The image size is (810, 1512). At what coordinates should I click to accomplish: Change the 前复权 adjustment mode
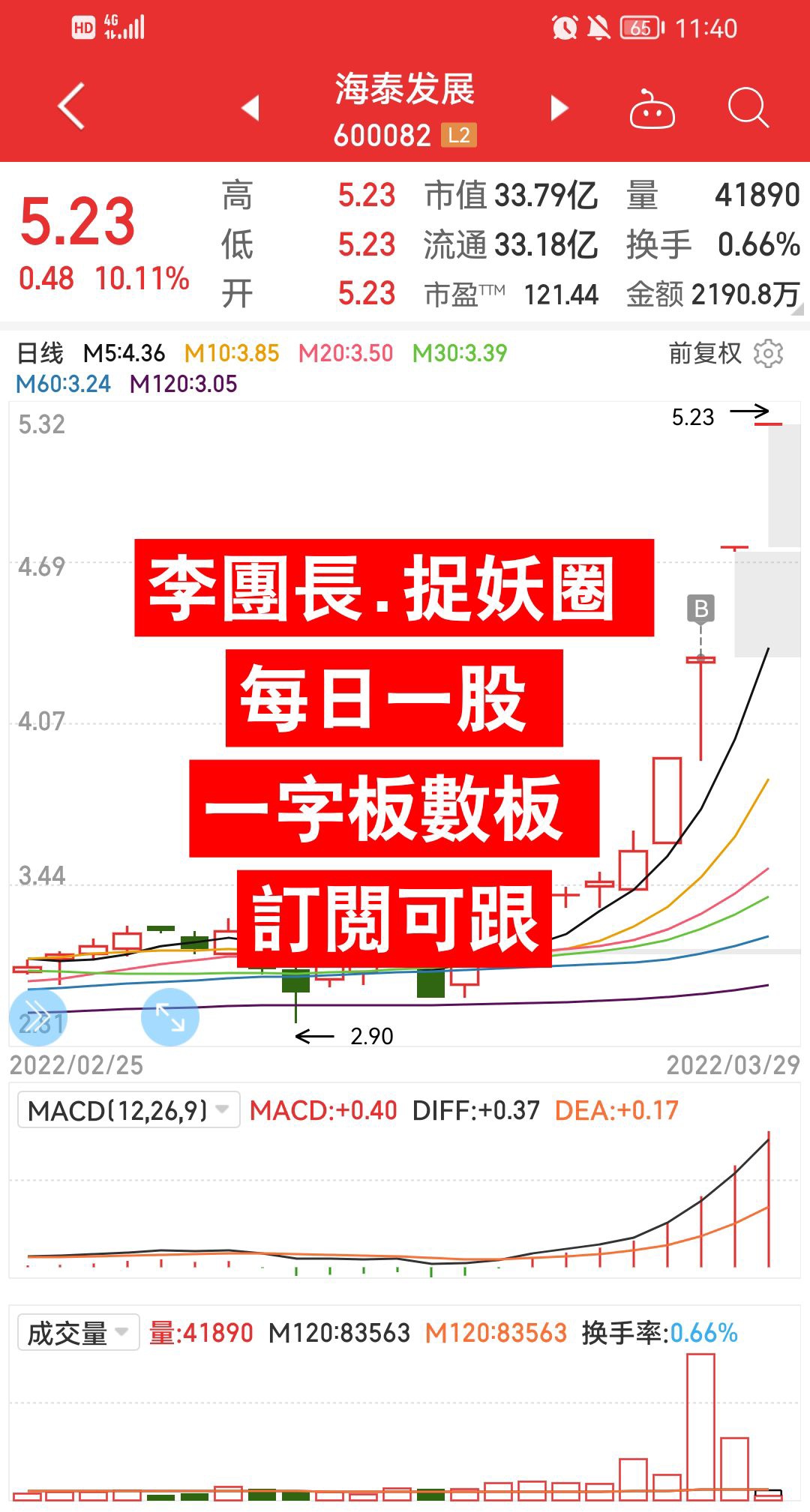point(704,353)
